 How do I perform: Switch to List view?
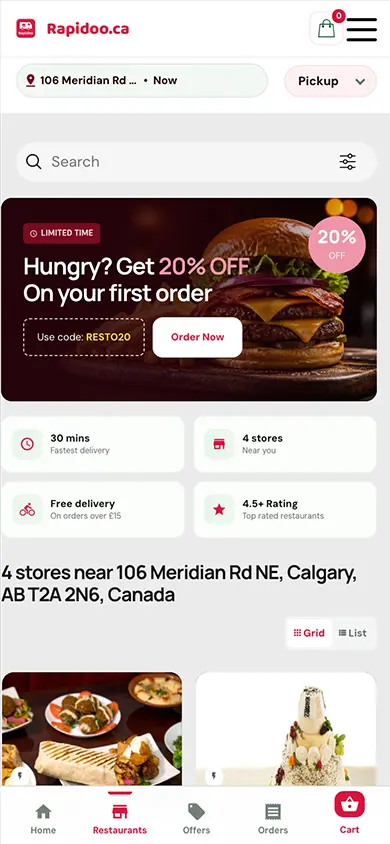pos(353,633)
